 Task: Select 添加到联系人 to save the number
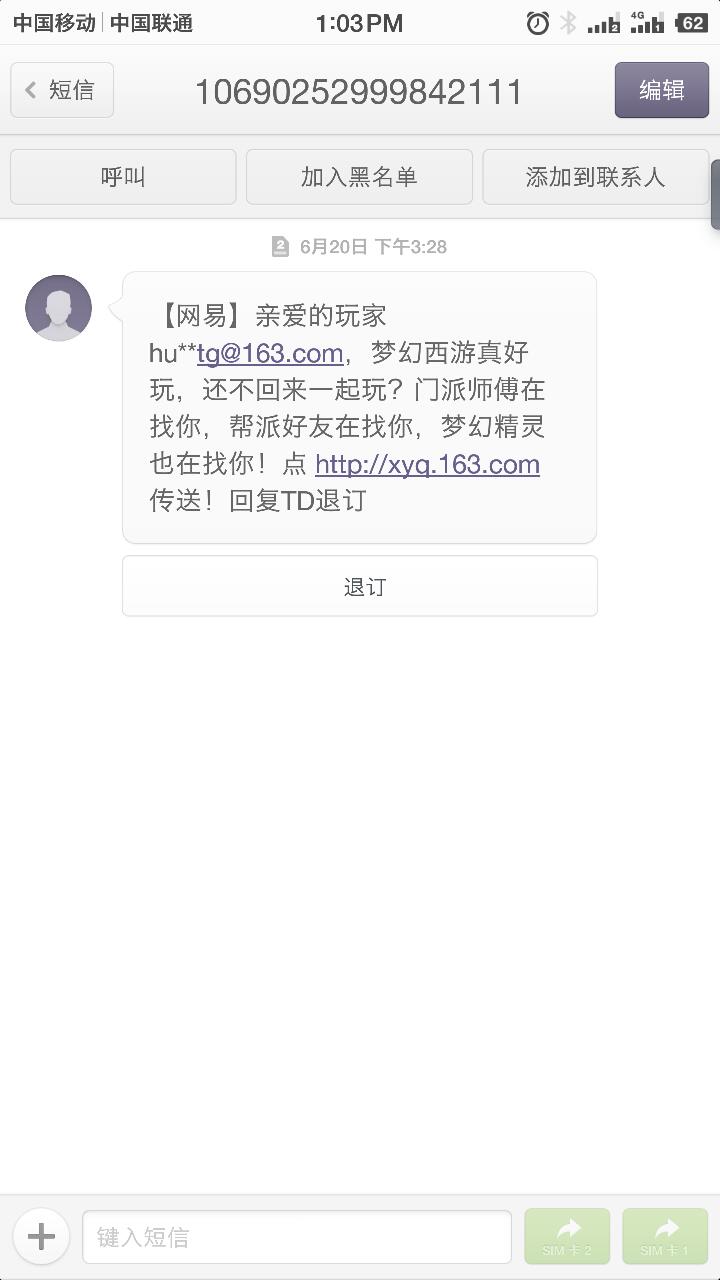point(595,177)
